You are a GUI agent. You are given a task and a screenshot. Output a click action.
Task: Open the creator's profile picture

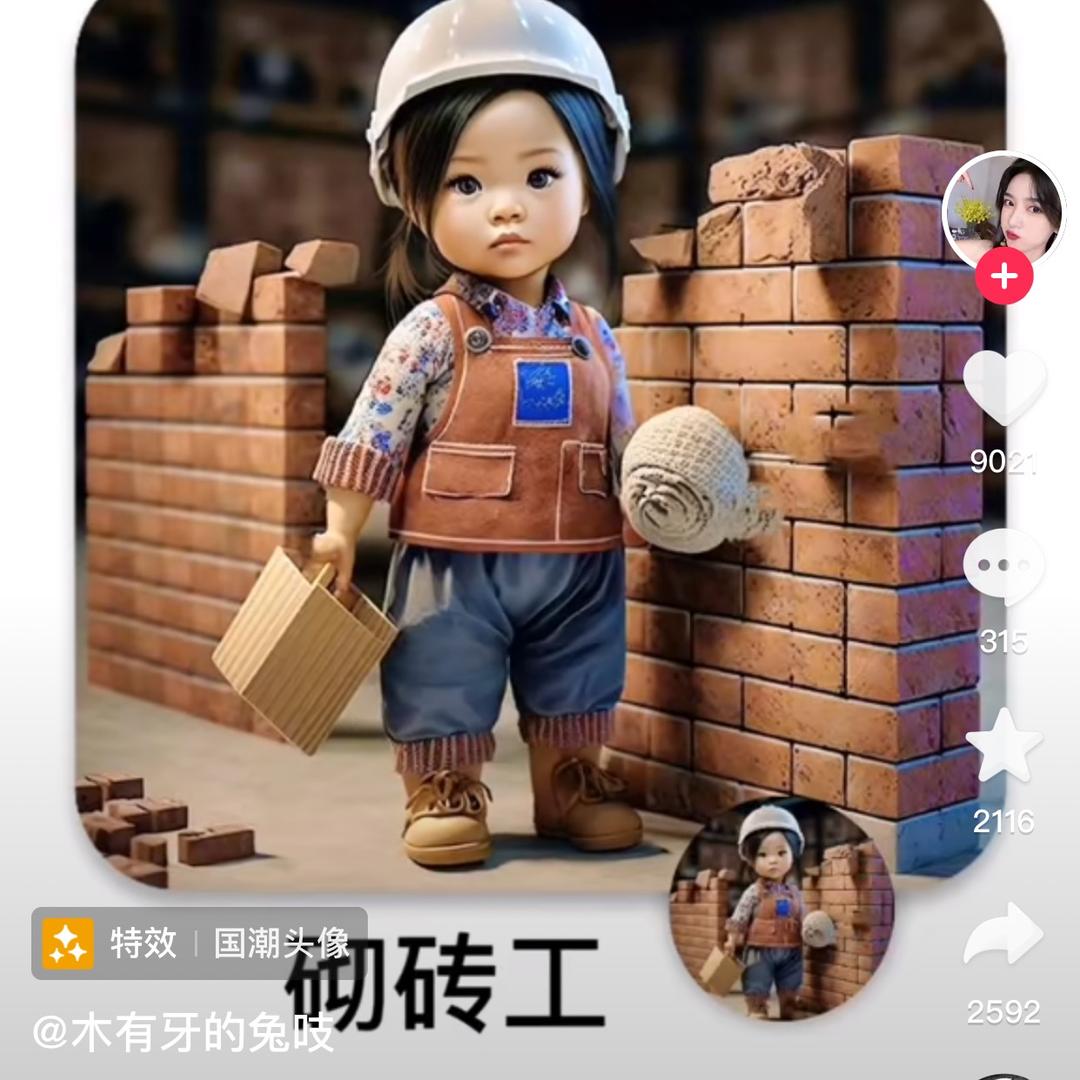[x=1003, y=212]
